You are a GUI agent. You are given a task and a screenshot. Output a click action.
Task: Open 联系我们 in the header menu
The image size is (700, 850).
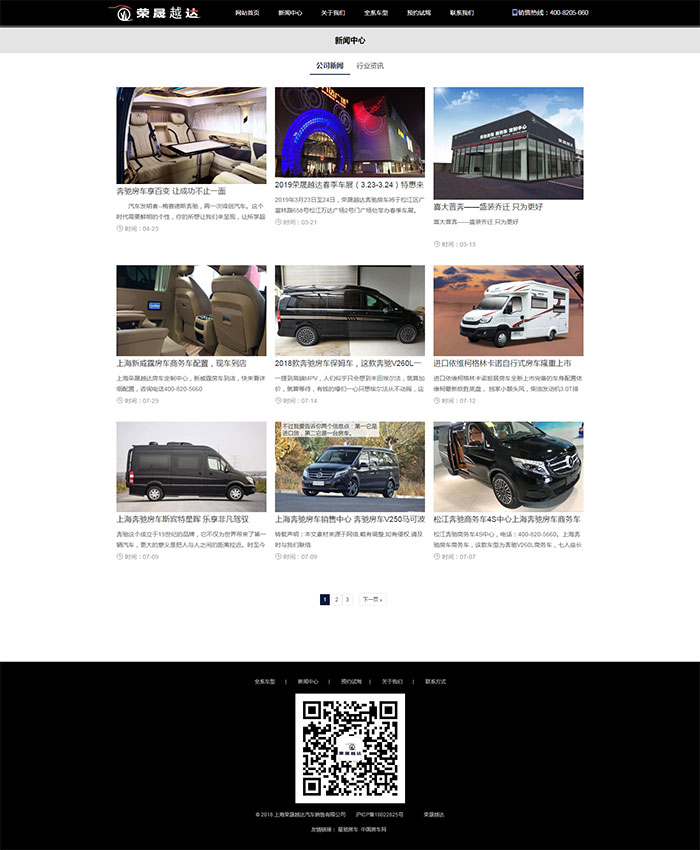tap(462, 13)
